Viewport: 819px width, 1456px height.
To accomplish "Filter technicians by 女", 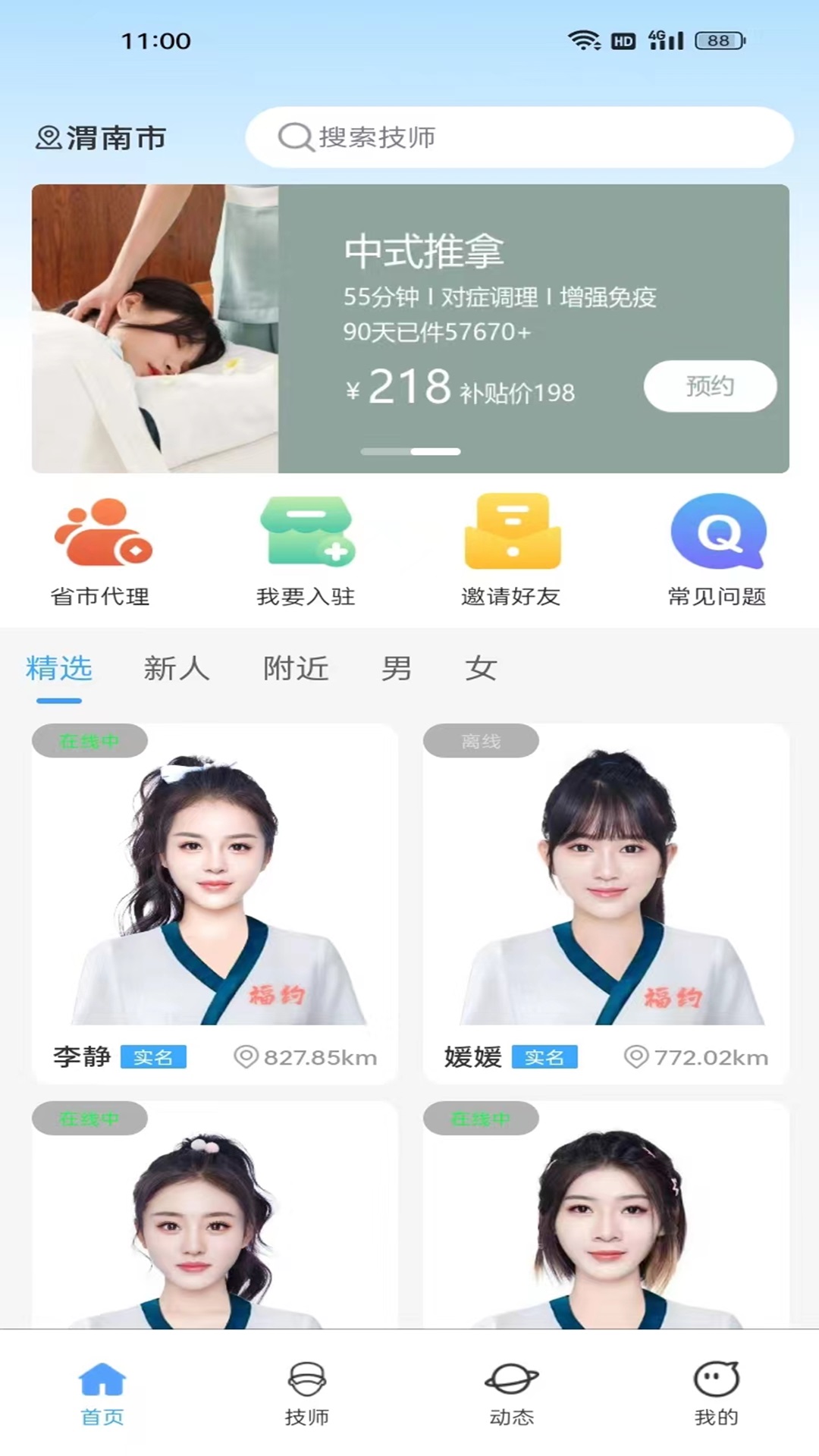I will [x=481, y=669].
